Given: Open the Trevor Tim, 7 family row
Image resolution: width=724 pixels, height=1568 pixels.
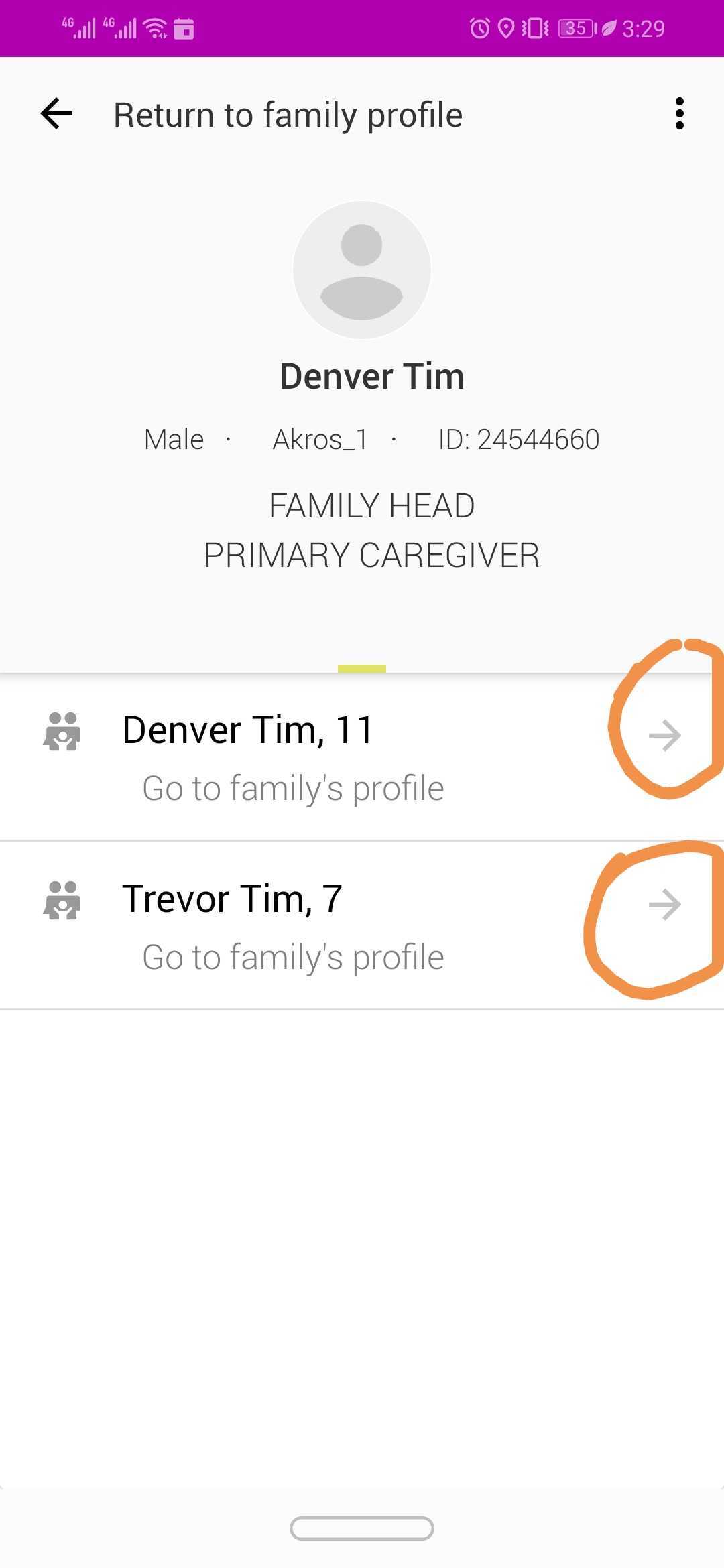Looking at the screenshot, I should click(362, 925).
